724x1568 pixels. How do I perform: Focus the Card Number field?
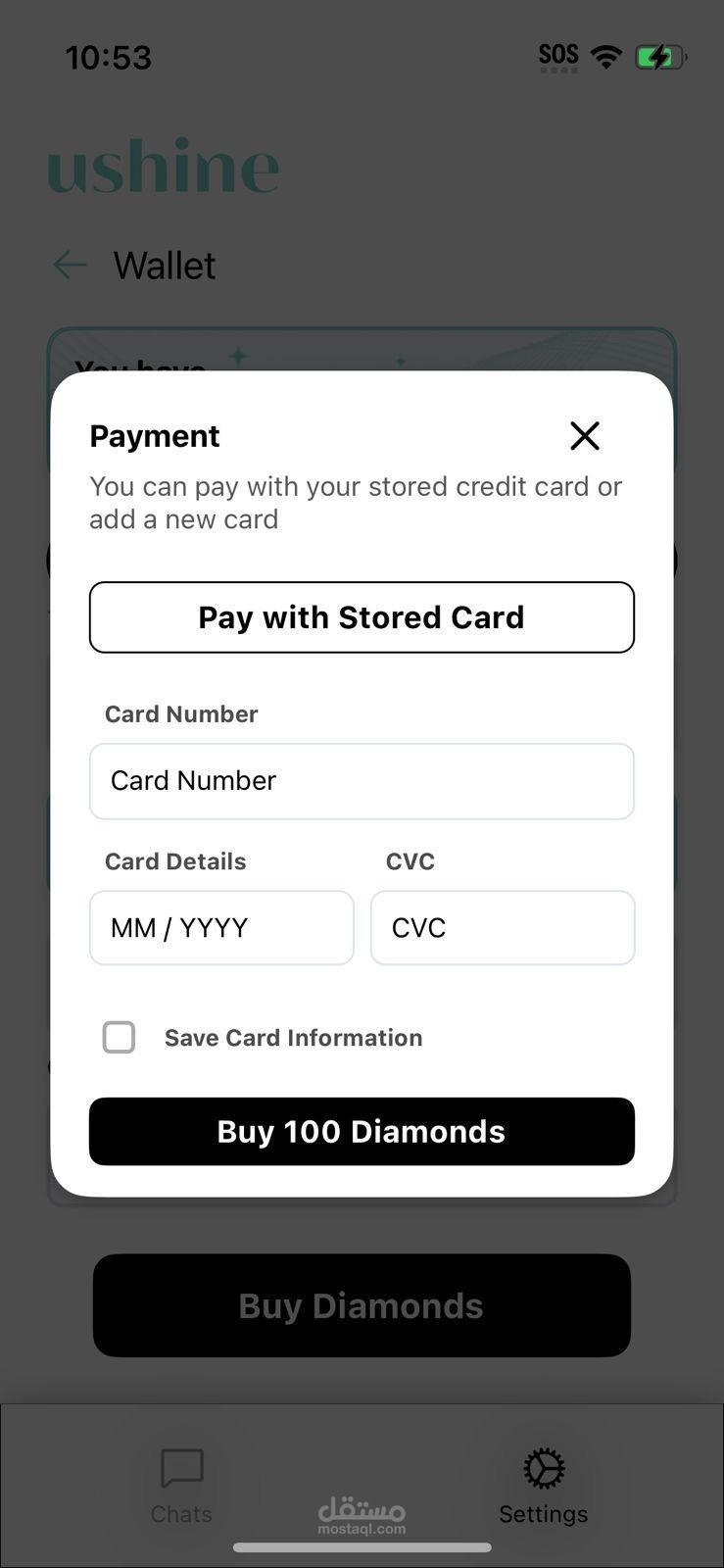point(362,781)
